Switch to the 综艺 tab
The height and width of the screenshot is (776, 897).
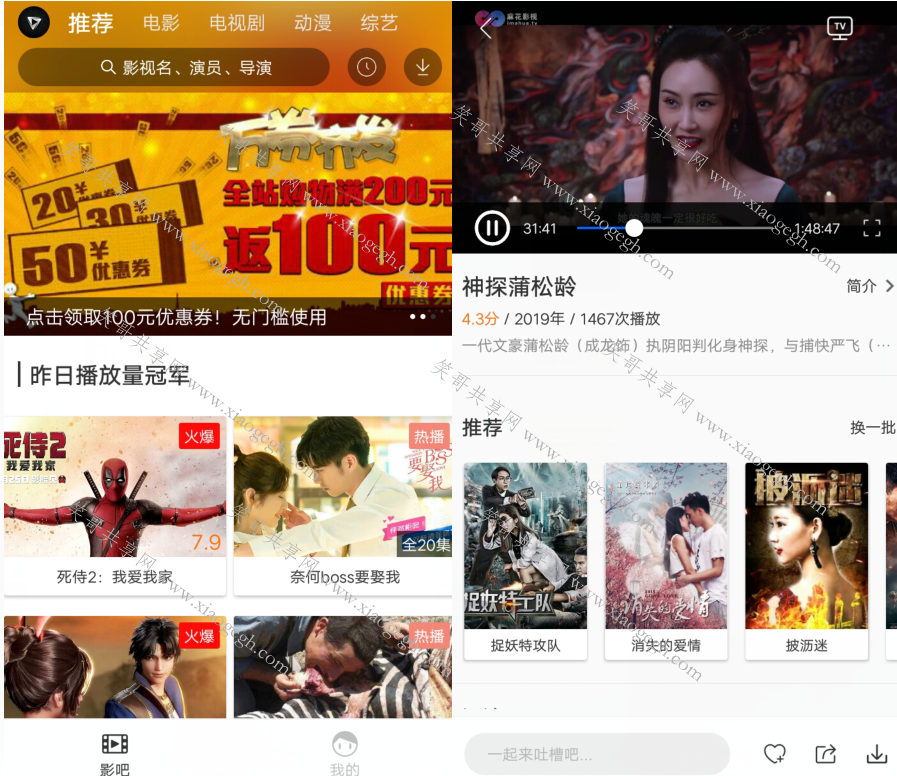(x=379, y=23)
